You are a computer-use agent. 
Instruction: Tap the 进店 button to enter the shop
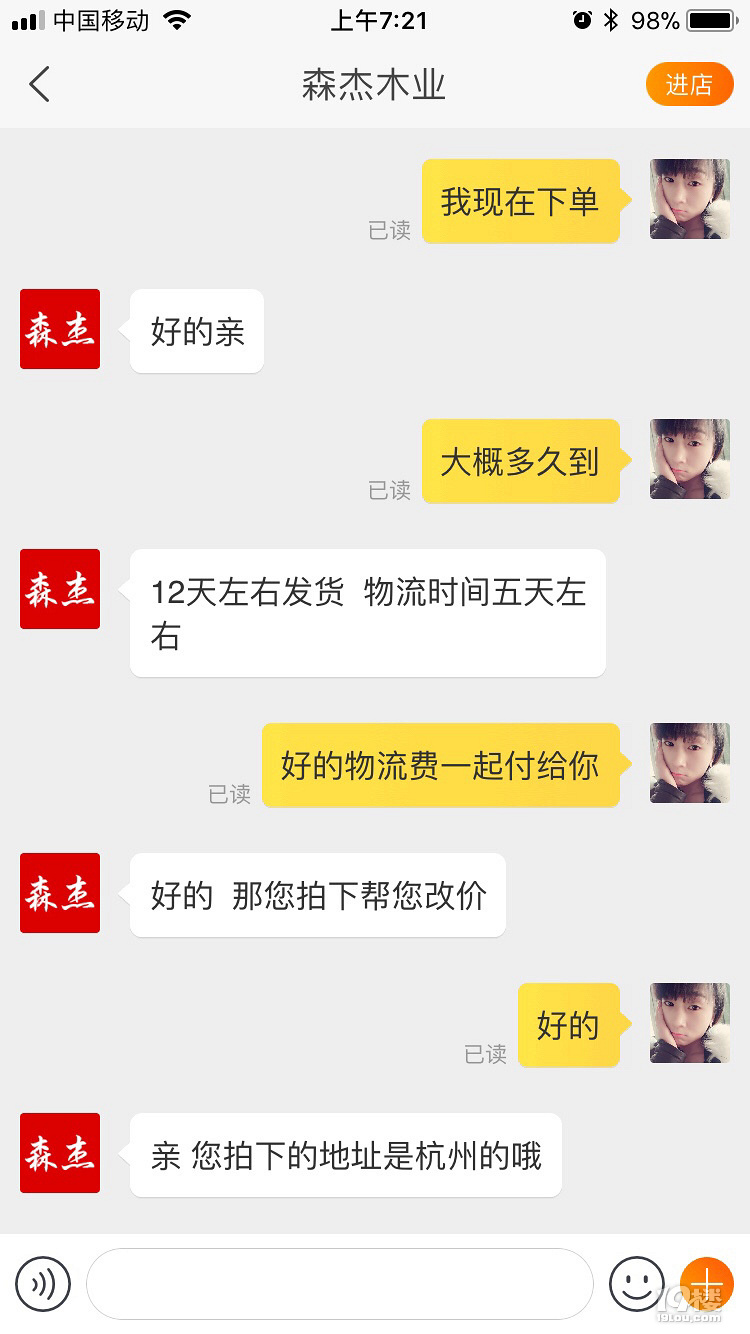coord(689,85)
